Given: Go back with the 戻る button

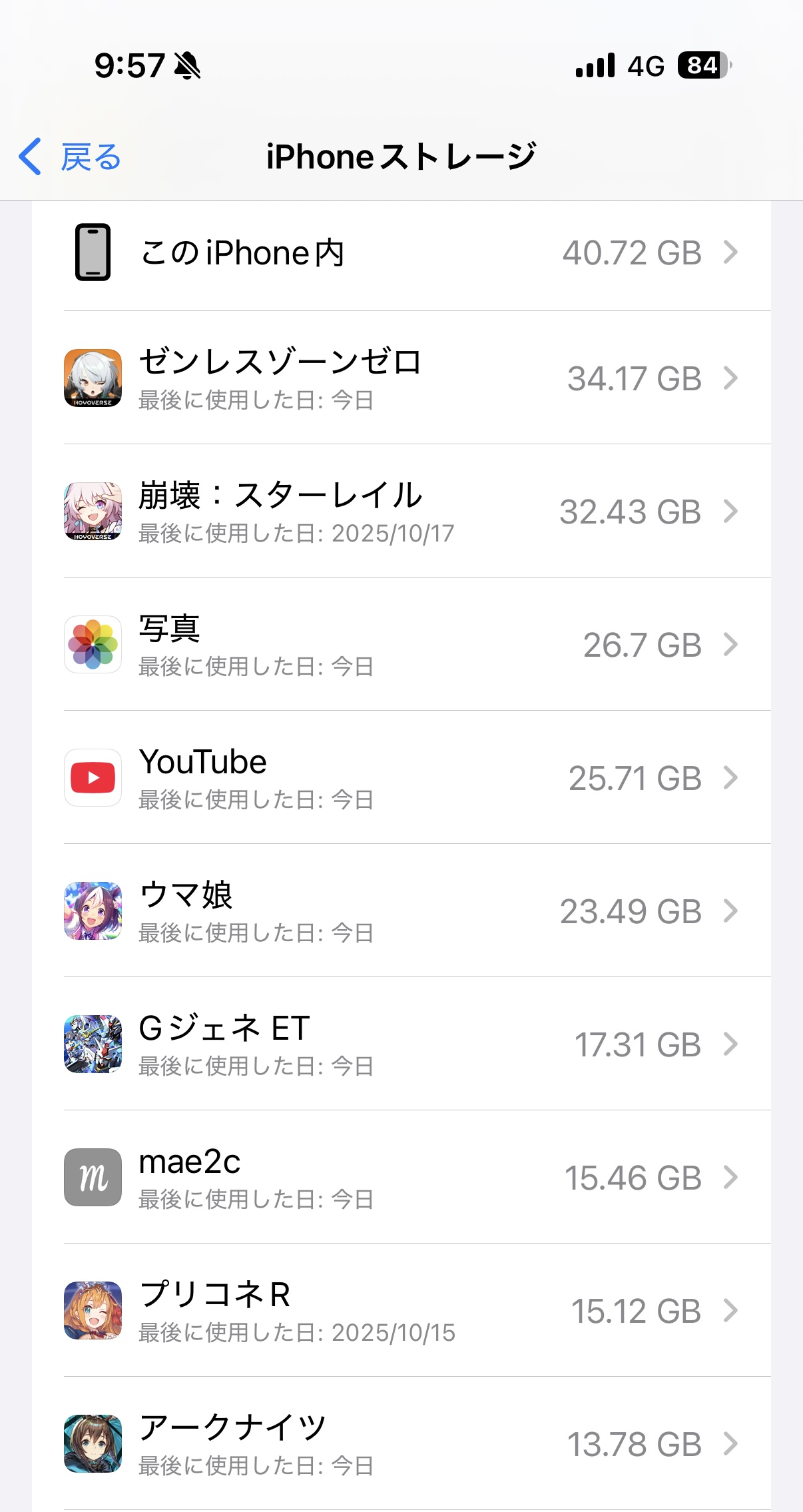Looking at the screenshot, I should pos(71,157).
